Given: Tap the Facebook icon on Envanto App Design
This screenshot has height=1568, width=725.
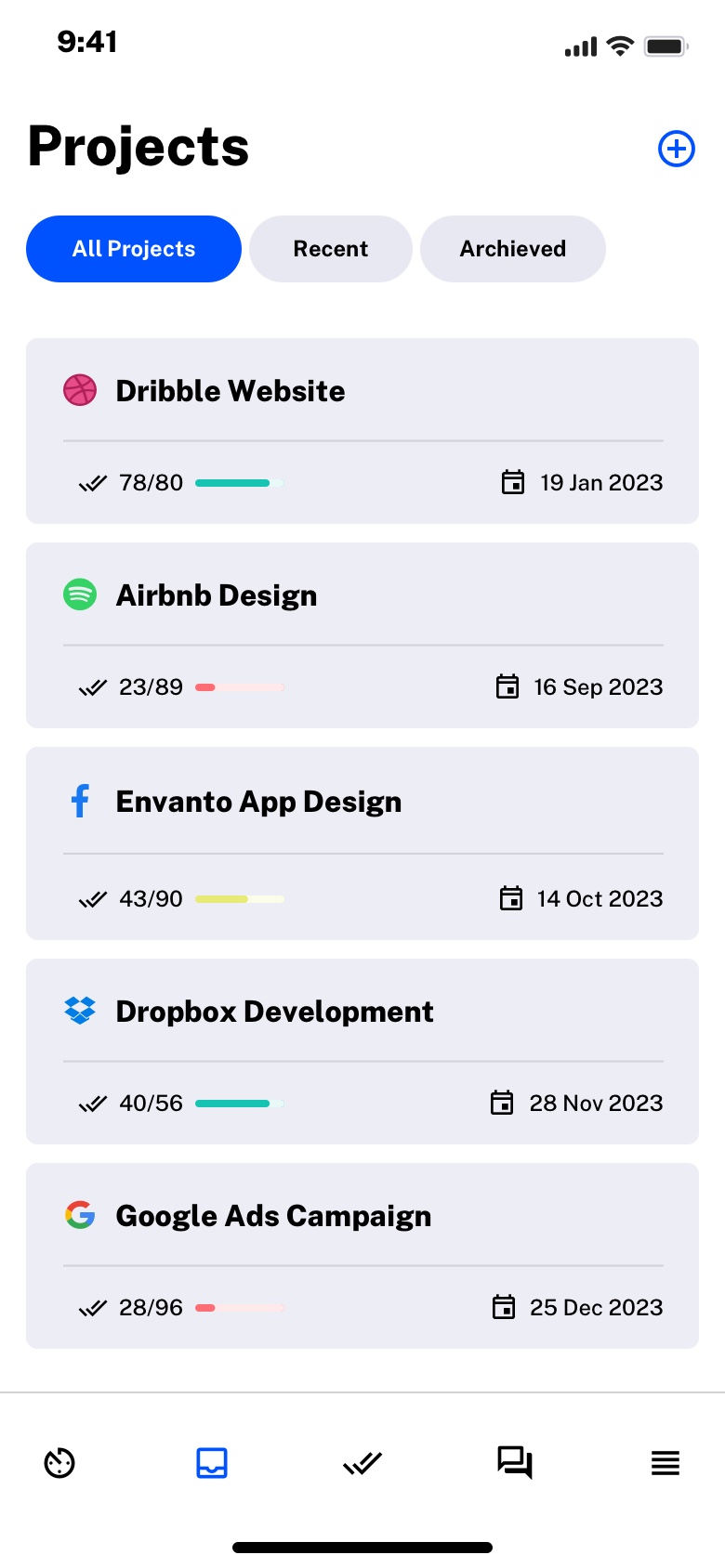Looking at the screenshot, I should click(x=81, y=801).
